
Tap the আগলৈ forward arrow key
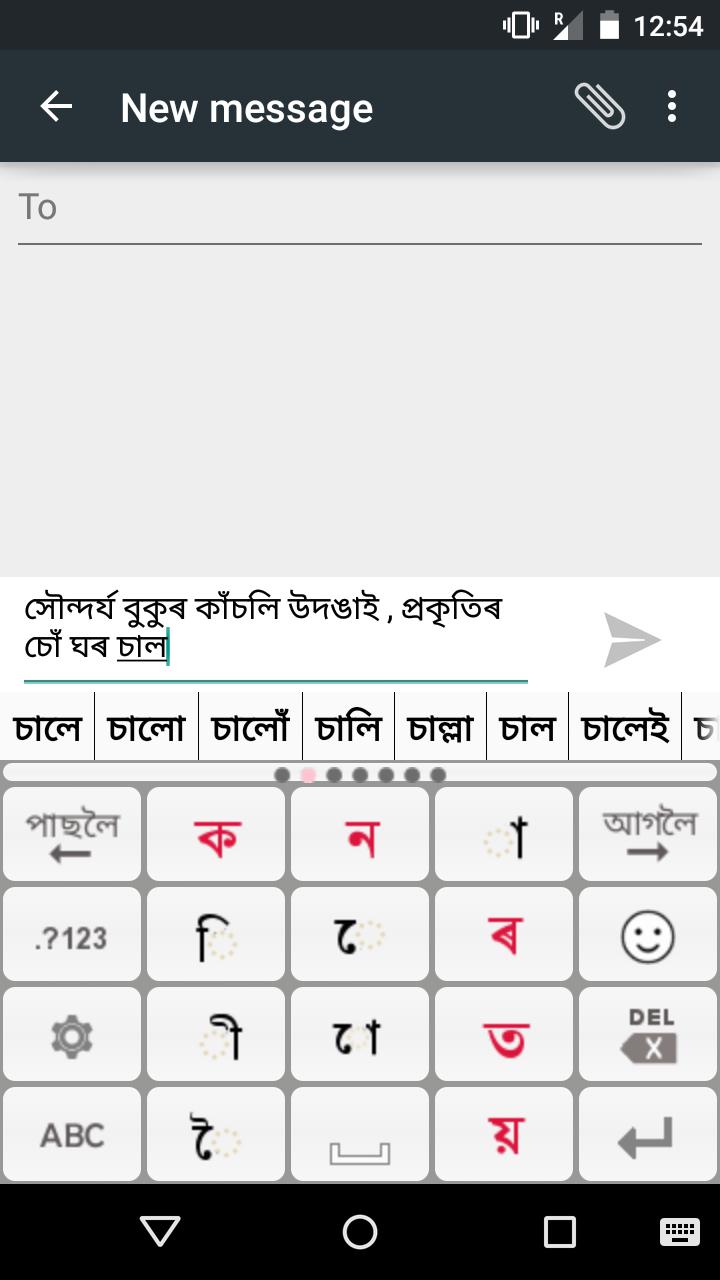pyautogui.click(x=648, y=835)
